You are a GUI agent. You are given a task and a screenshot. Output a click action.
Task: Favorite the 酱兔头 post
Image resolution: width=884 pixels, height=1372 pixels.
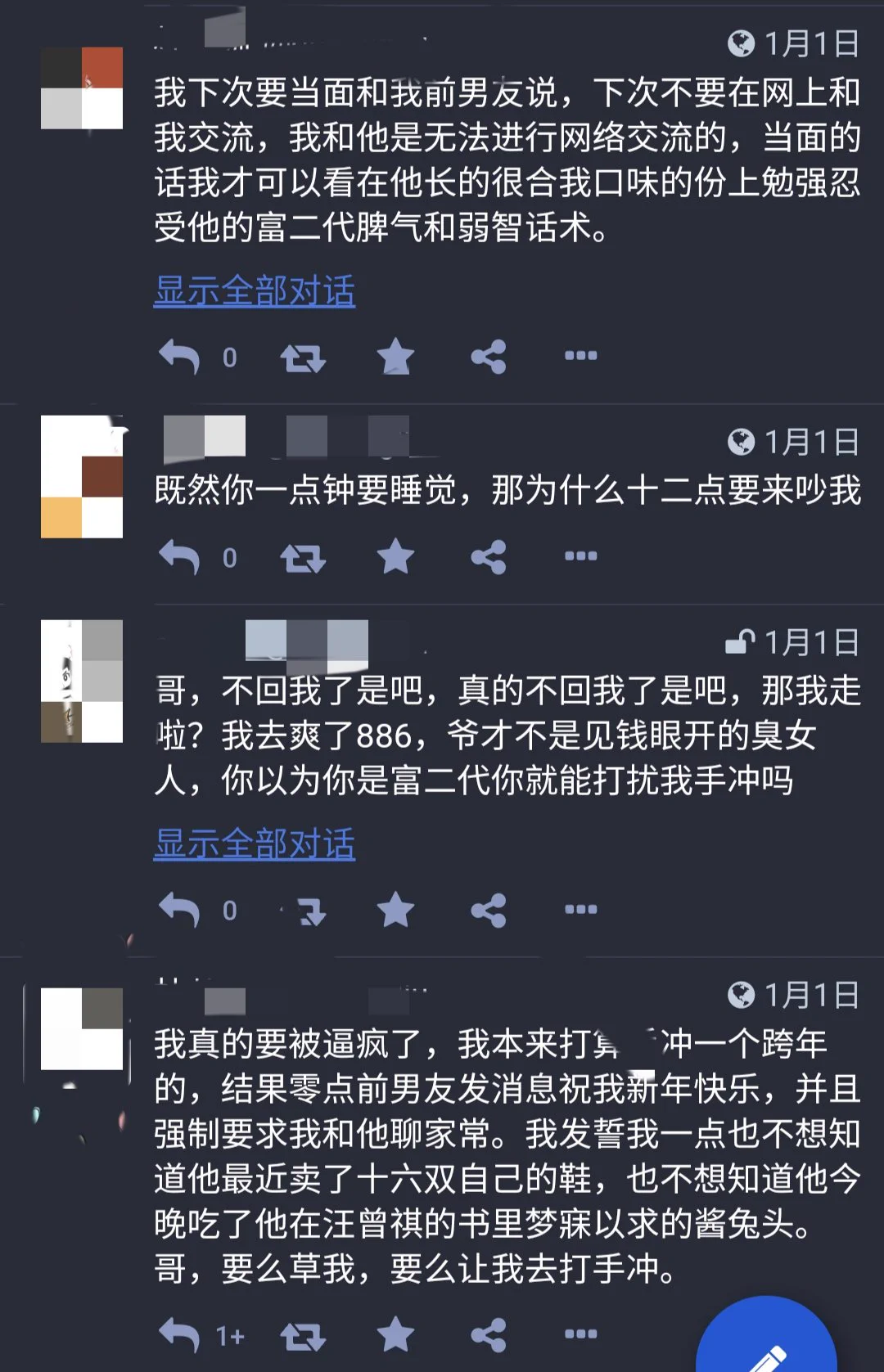point(395,1334)
